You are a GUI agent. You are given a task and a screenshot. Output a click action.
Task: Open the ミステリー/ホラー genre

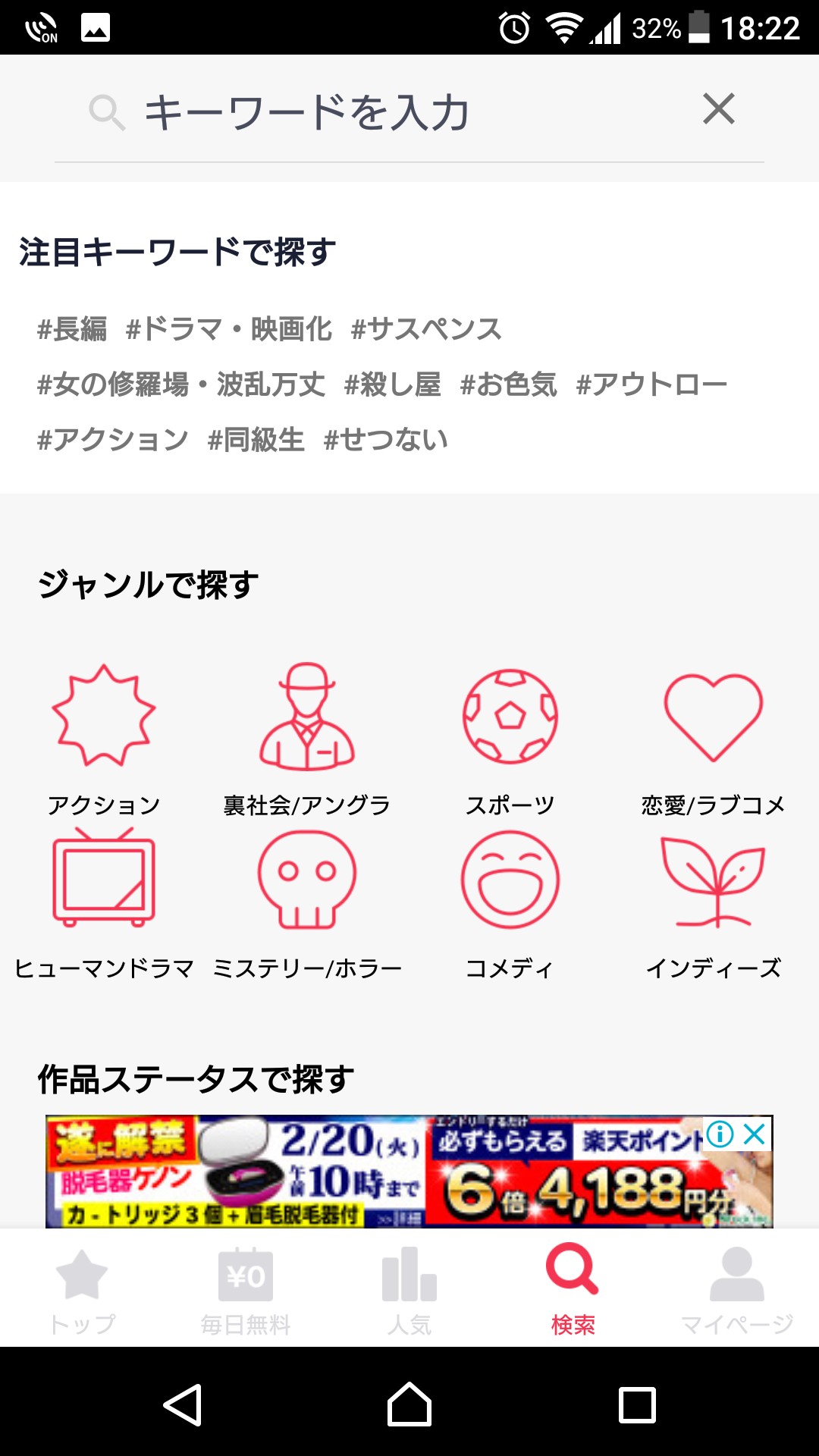[306, 902]
